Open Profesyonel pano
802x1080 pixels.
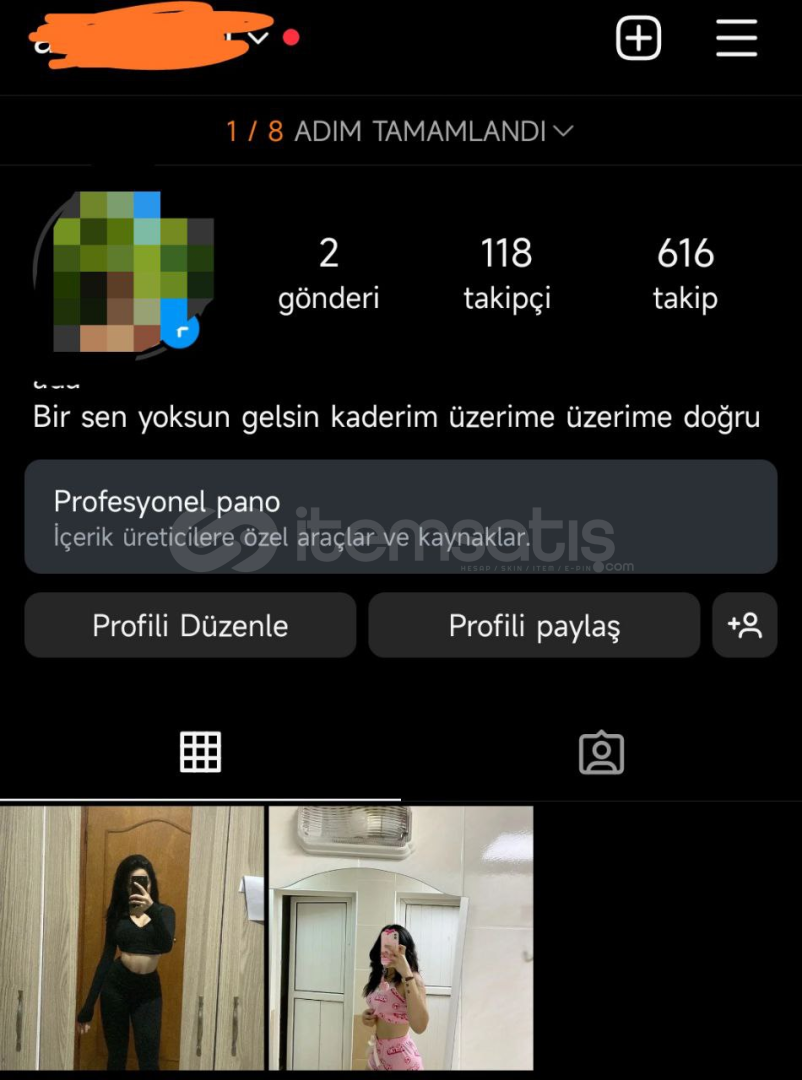[x=400, y=516]
